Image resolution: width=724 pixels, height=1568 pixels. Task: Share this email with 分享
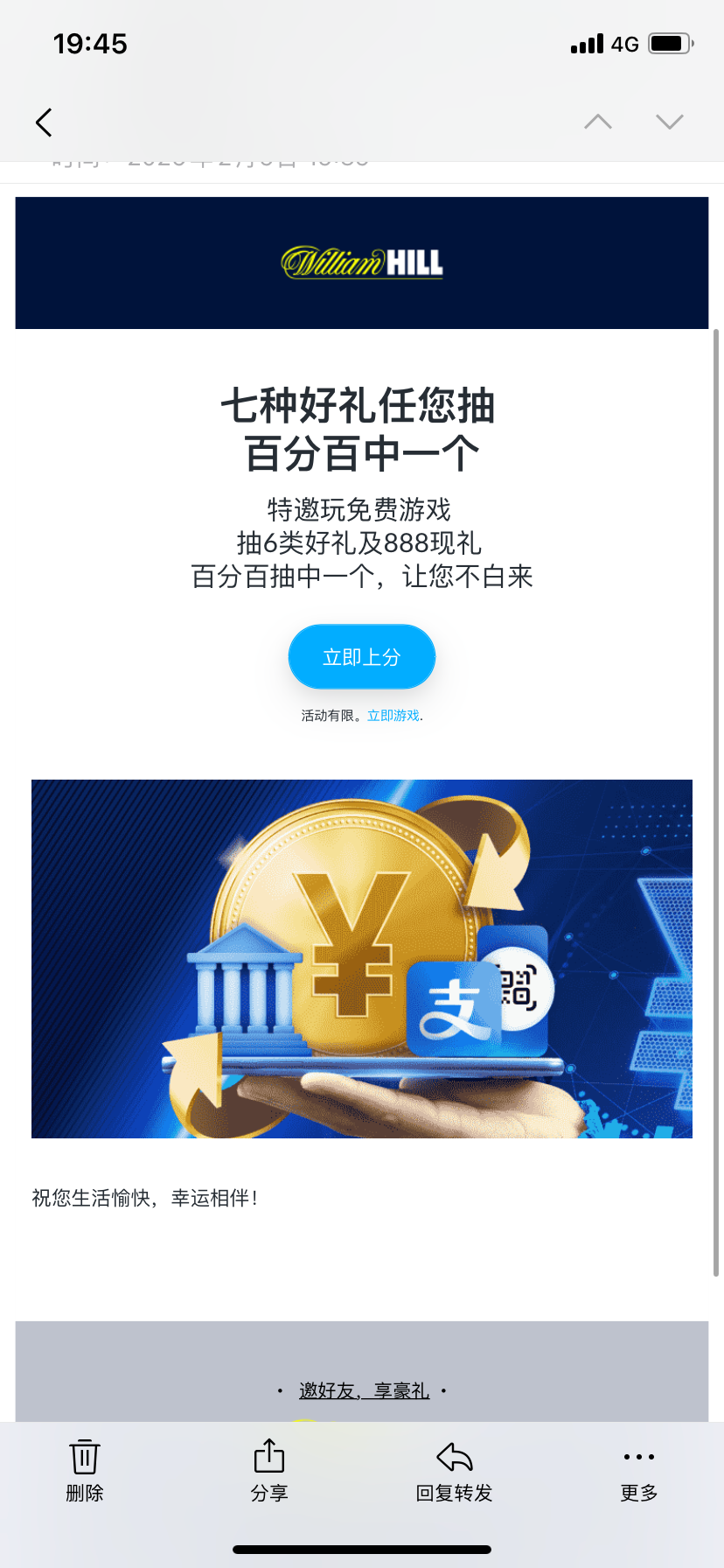point(269,1470)
